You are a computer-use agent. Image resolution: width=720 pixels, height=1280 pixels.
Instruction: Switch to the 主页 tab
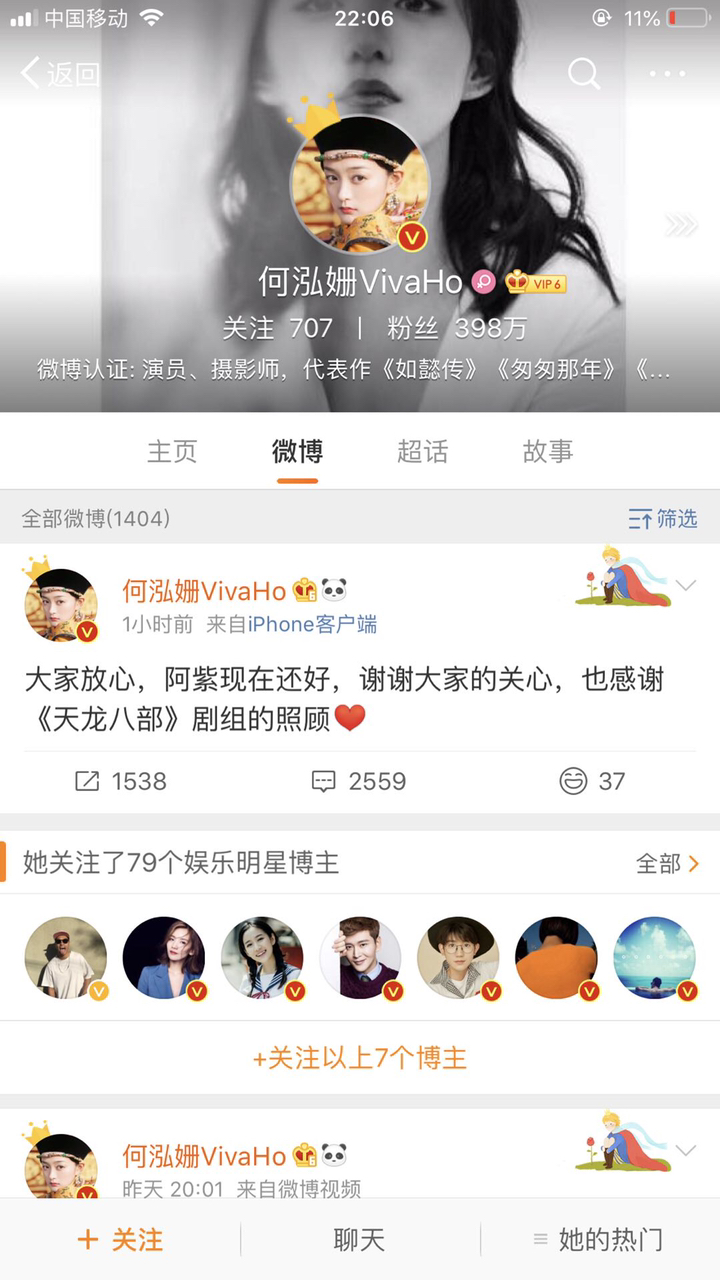[172, 451]
